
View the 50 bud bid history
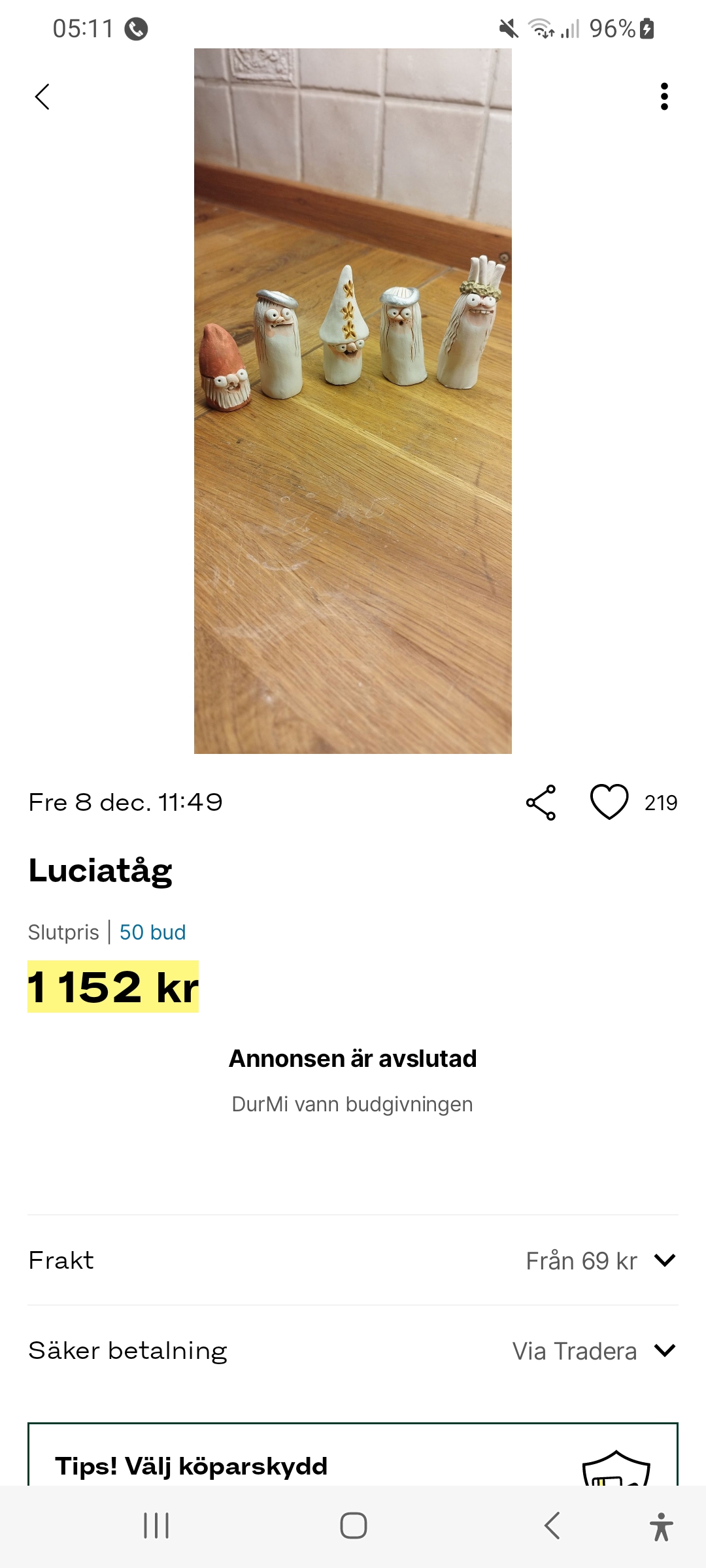pyautogui.click(x=152, y=932)
